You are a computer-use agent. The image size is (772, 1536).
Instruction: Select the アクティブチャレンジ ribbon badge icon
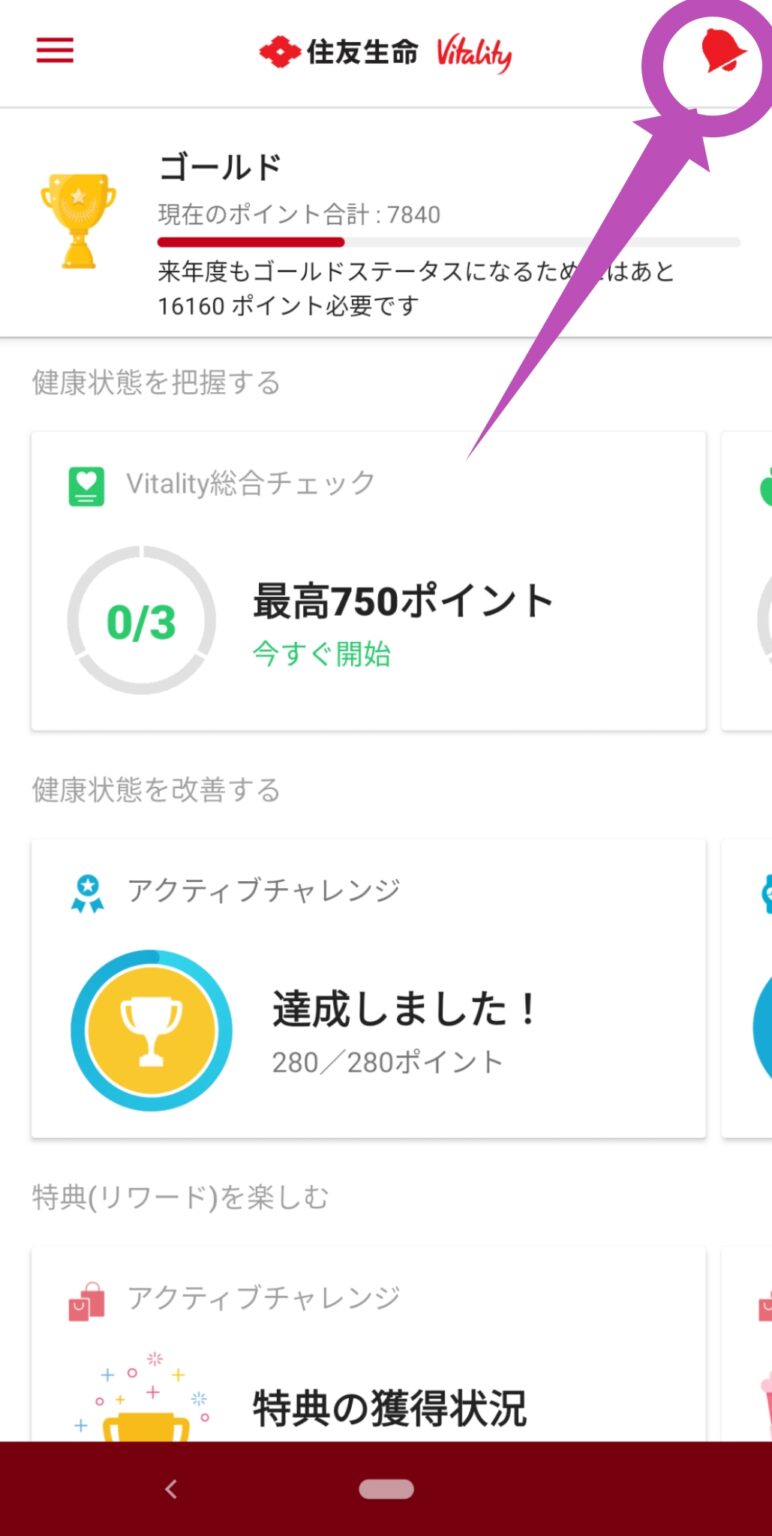tap(88, 890)
